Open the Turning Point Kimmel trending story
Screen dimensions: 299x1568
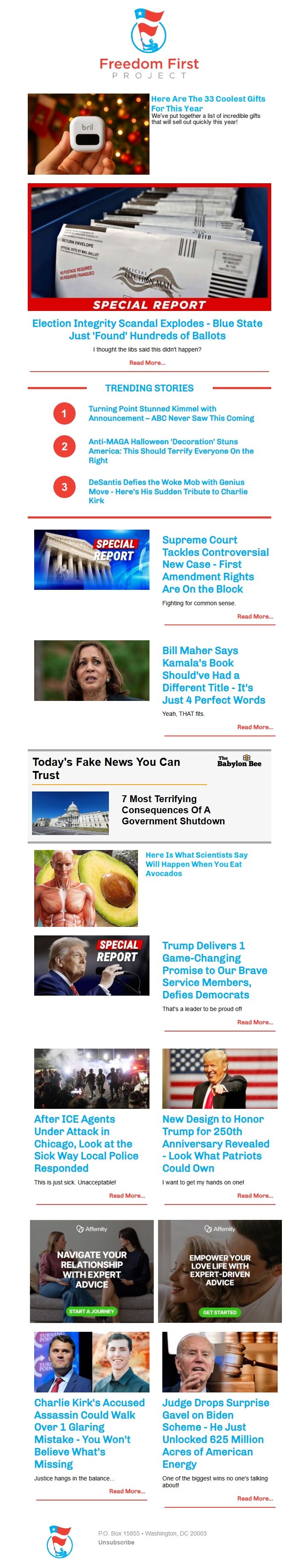click(171, 413)
